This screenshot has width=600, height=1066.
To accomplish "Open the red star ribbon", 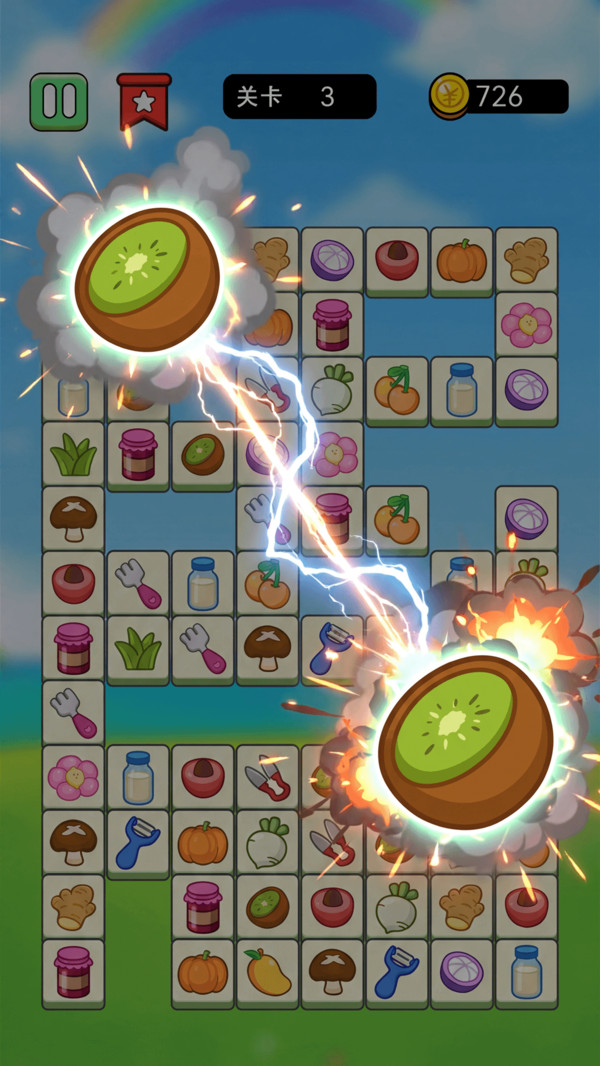I will [143, 101].
